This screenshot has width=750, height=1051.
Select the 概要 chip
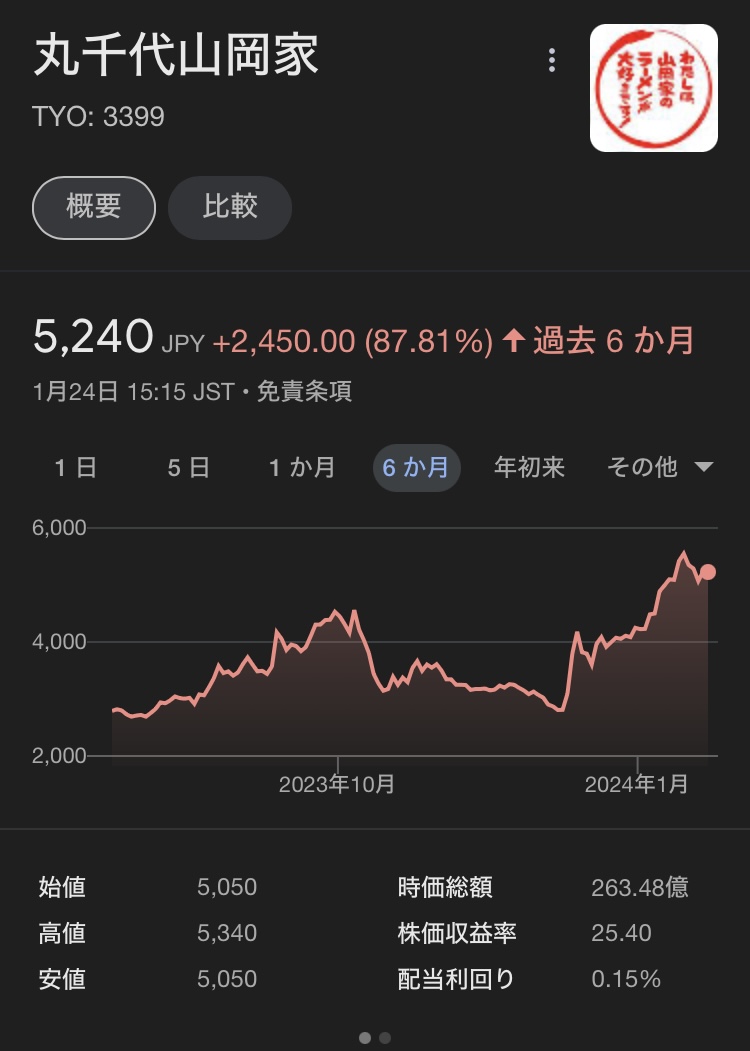94,208
